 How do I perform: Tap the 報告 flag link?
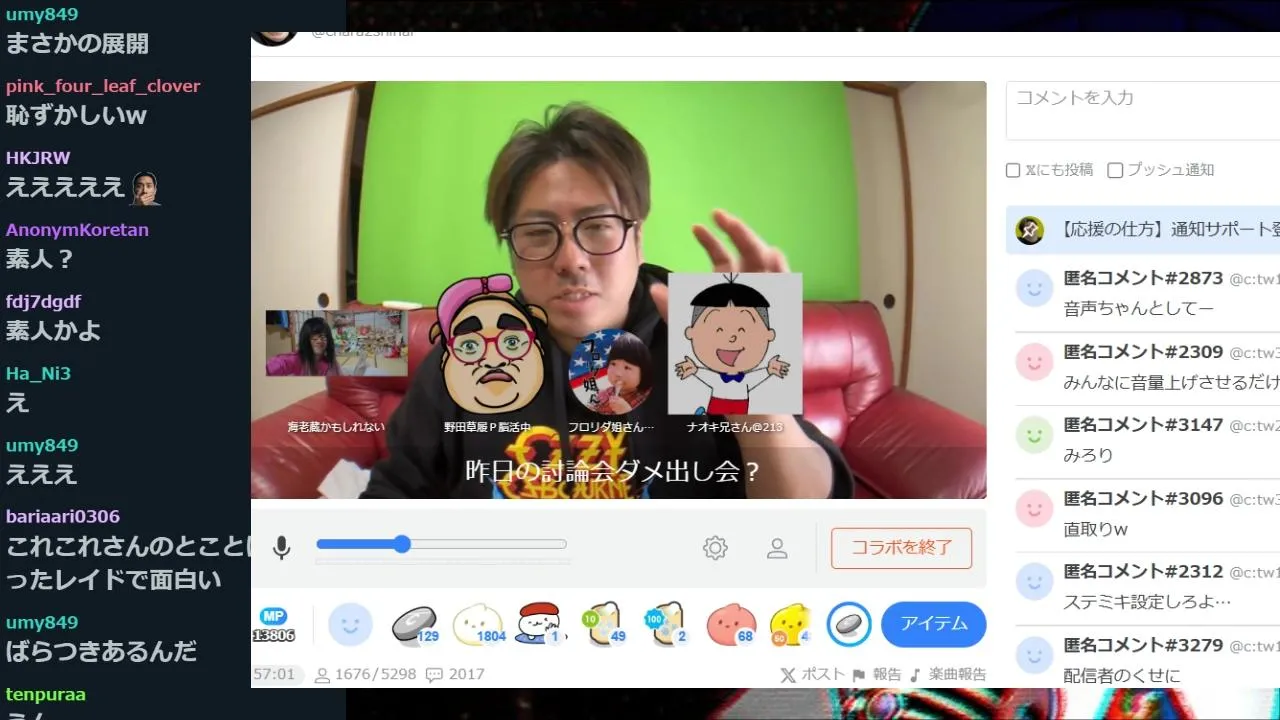(x=877, y=675)
